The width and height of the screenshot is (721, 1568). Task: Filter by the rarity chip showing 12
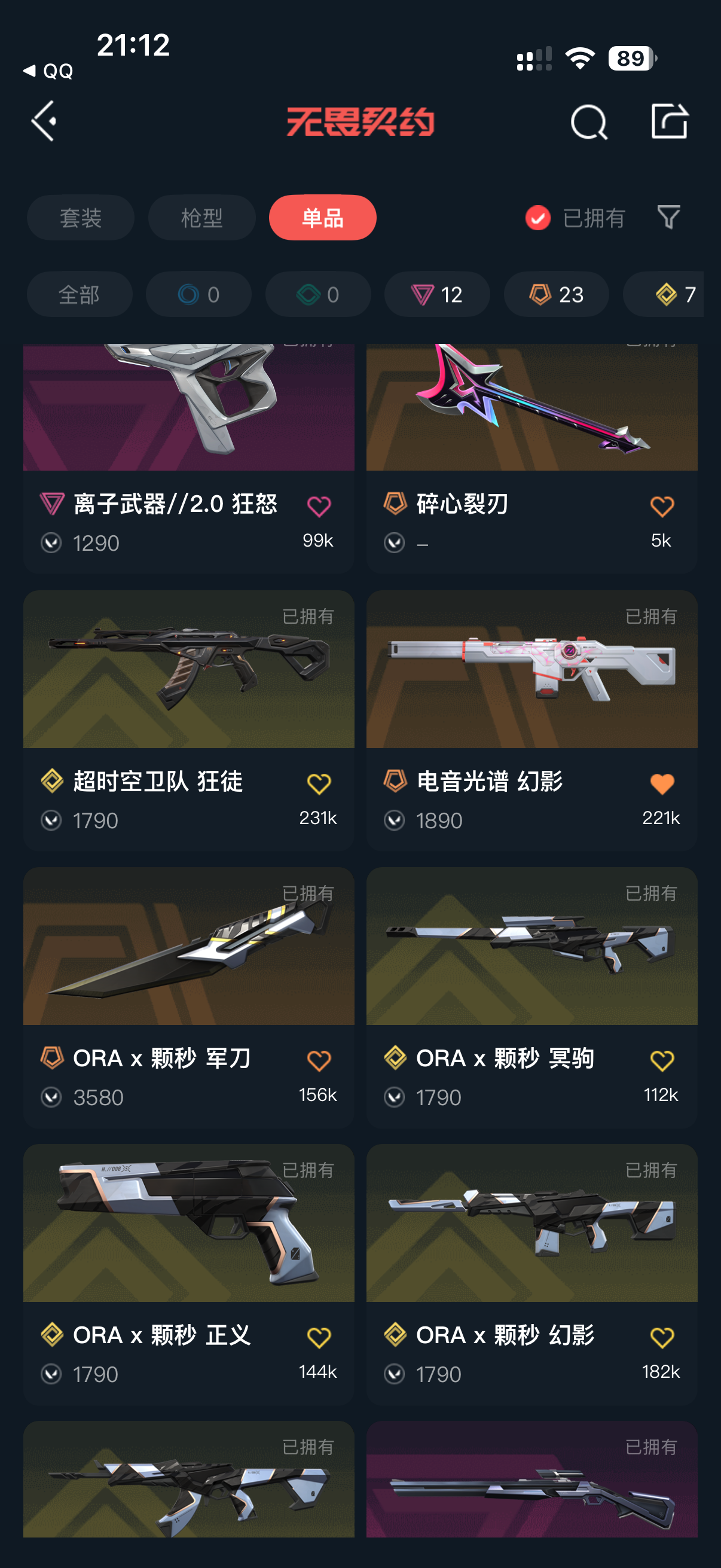(x=437, y=295)
